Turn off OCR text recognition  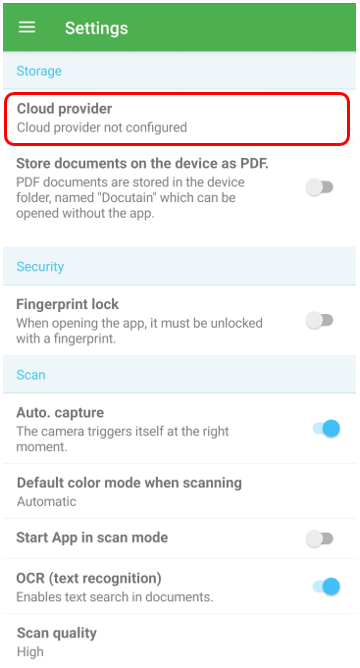point(326,587)
